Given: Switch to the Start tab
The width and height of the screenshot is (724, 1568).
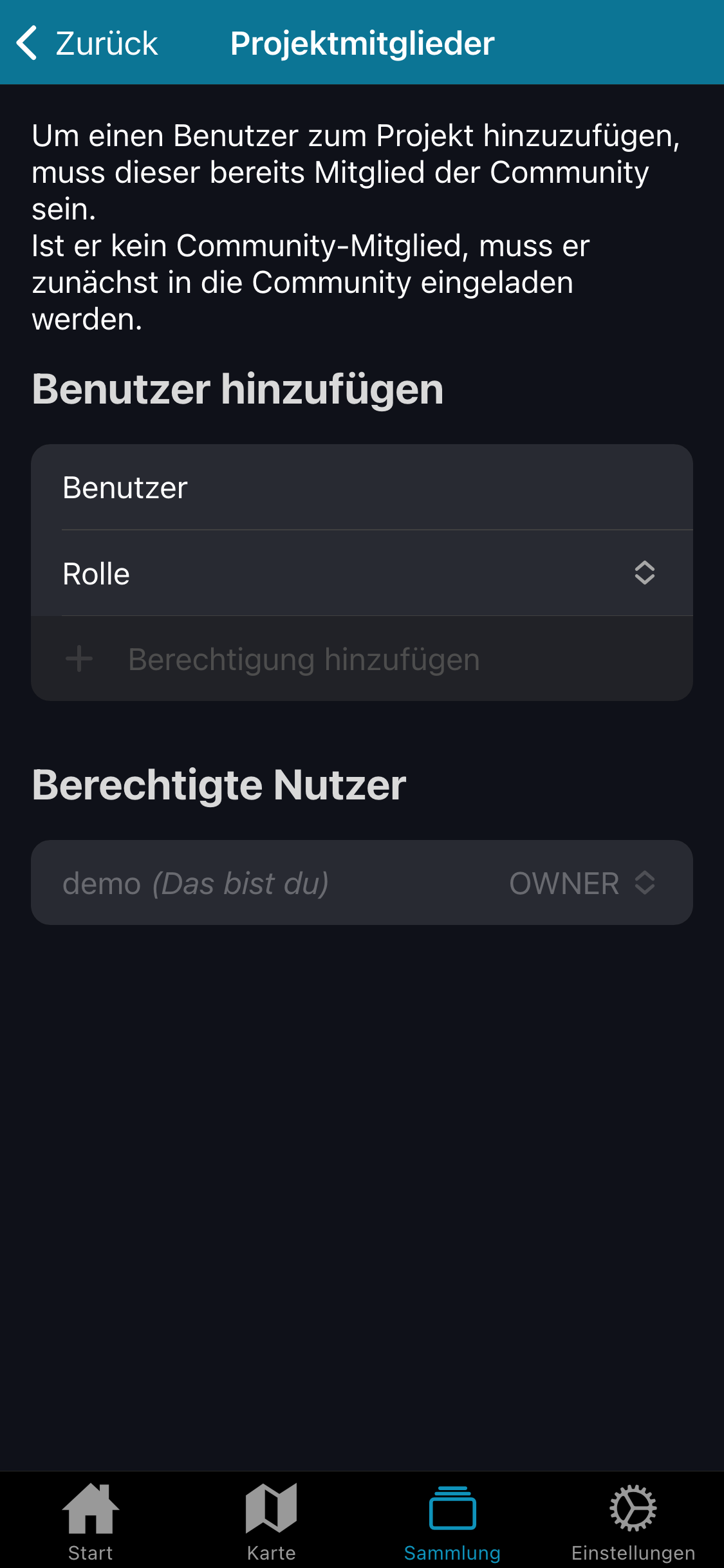Looking at the screenshot, I should (90, 1520).
